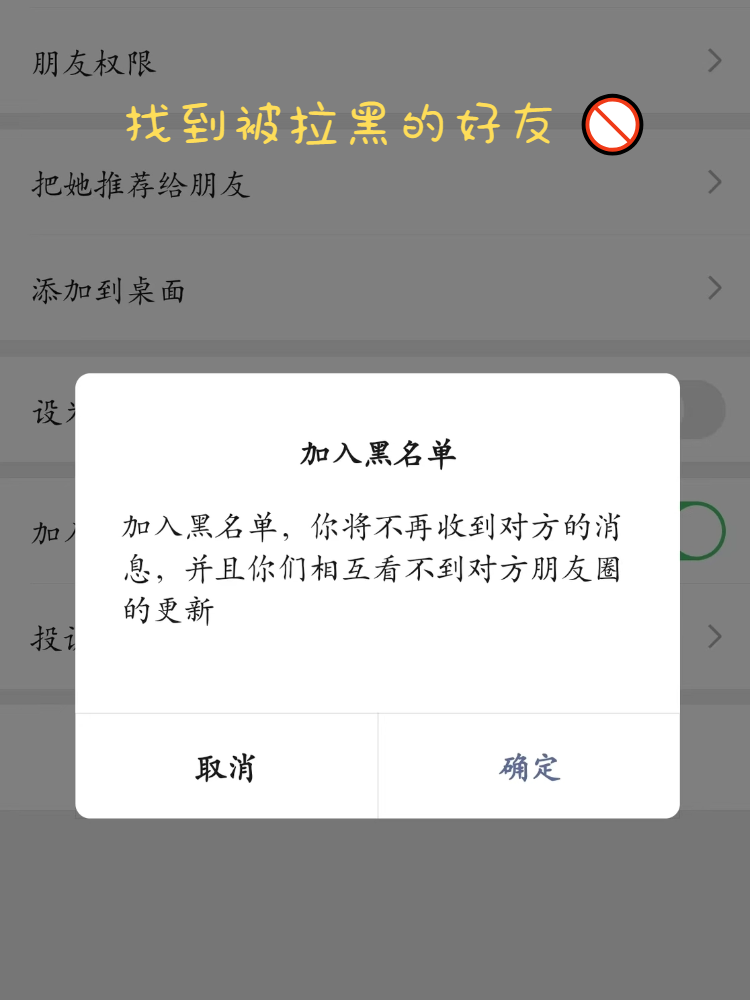The width and height of the screenshot is (750, 1000).
Task: Expand the chevron beside 朋友权限
Action: click(714, 61)
